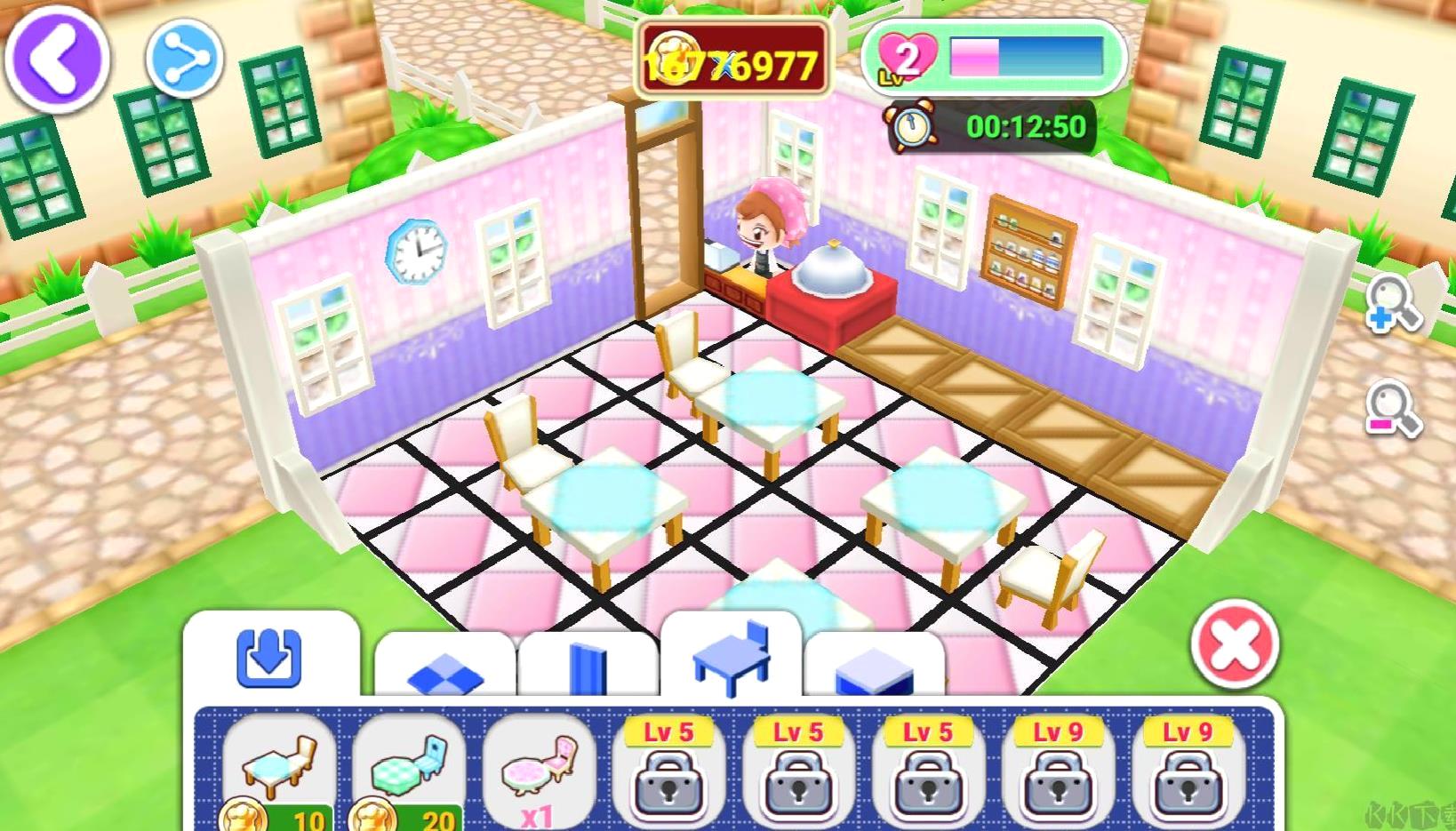
Task: Share the restaurant via share icon
Action: point(184,59)
